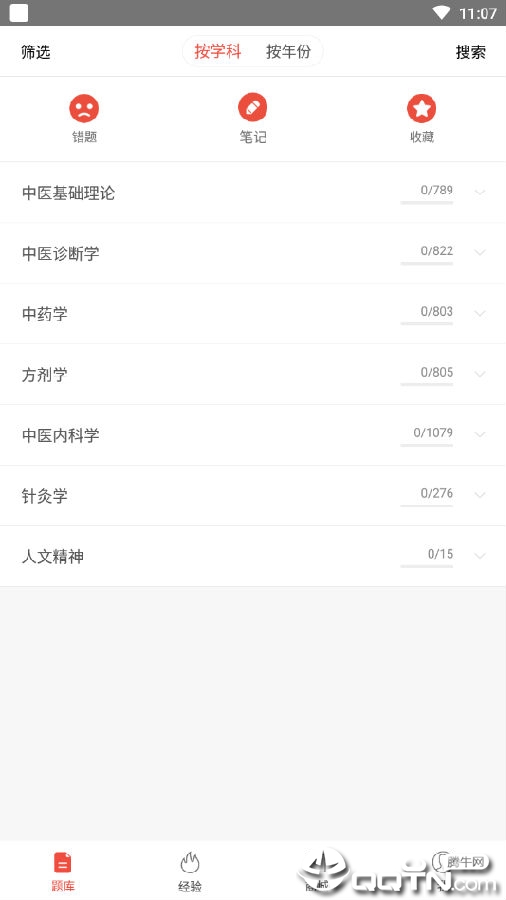This screenshot has width=506, height=900.
Task: Expand the 中医诊断学 subject
Action: tap(253, 253)
